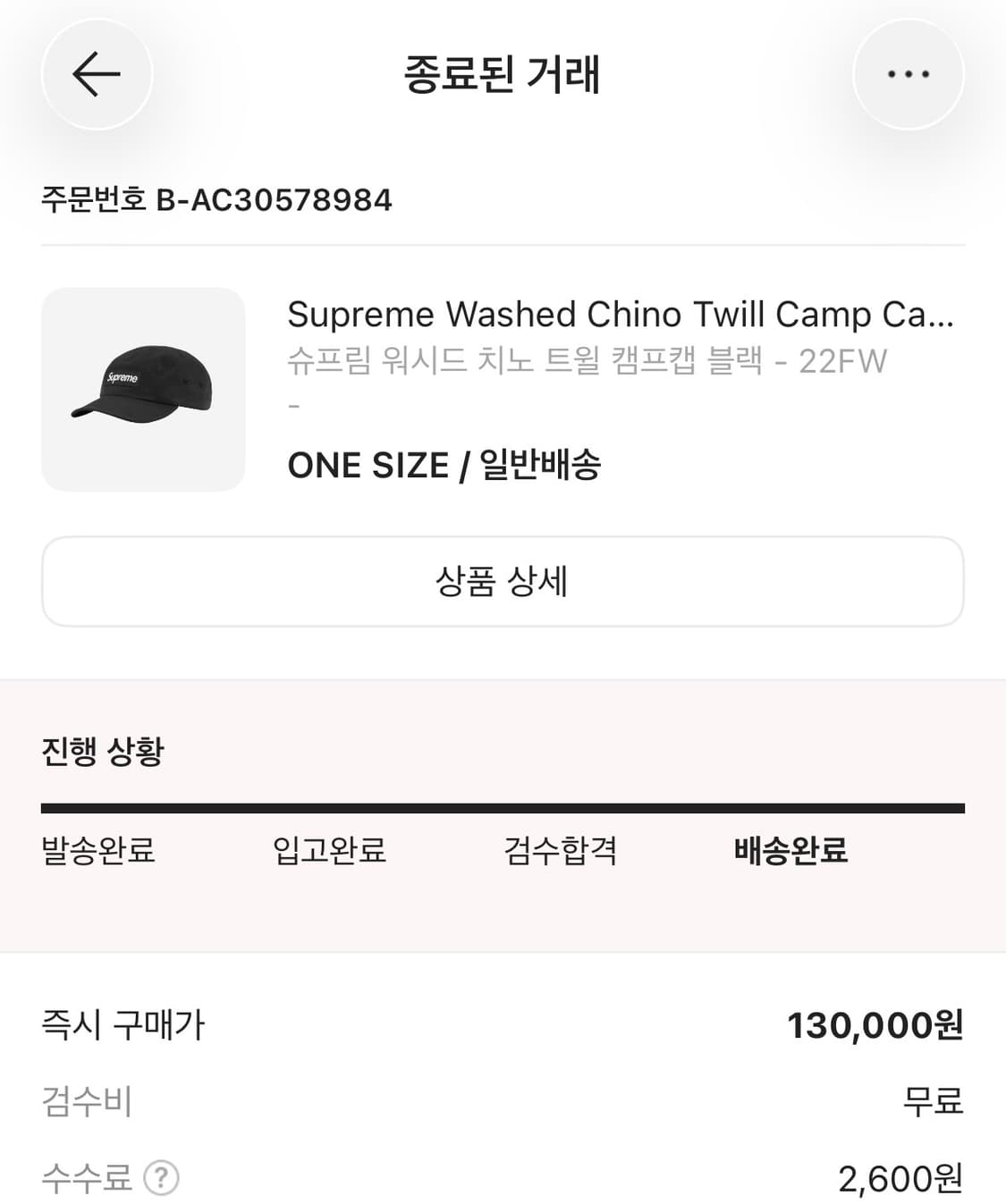The height and width of the screenshot is (1204, 1006).
Task: Select the 무료 inspection fee text
Action: (935, 1103)
